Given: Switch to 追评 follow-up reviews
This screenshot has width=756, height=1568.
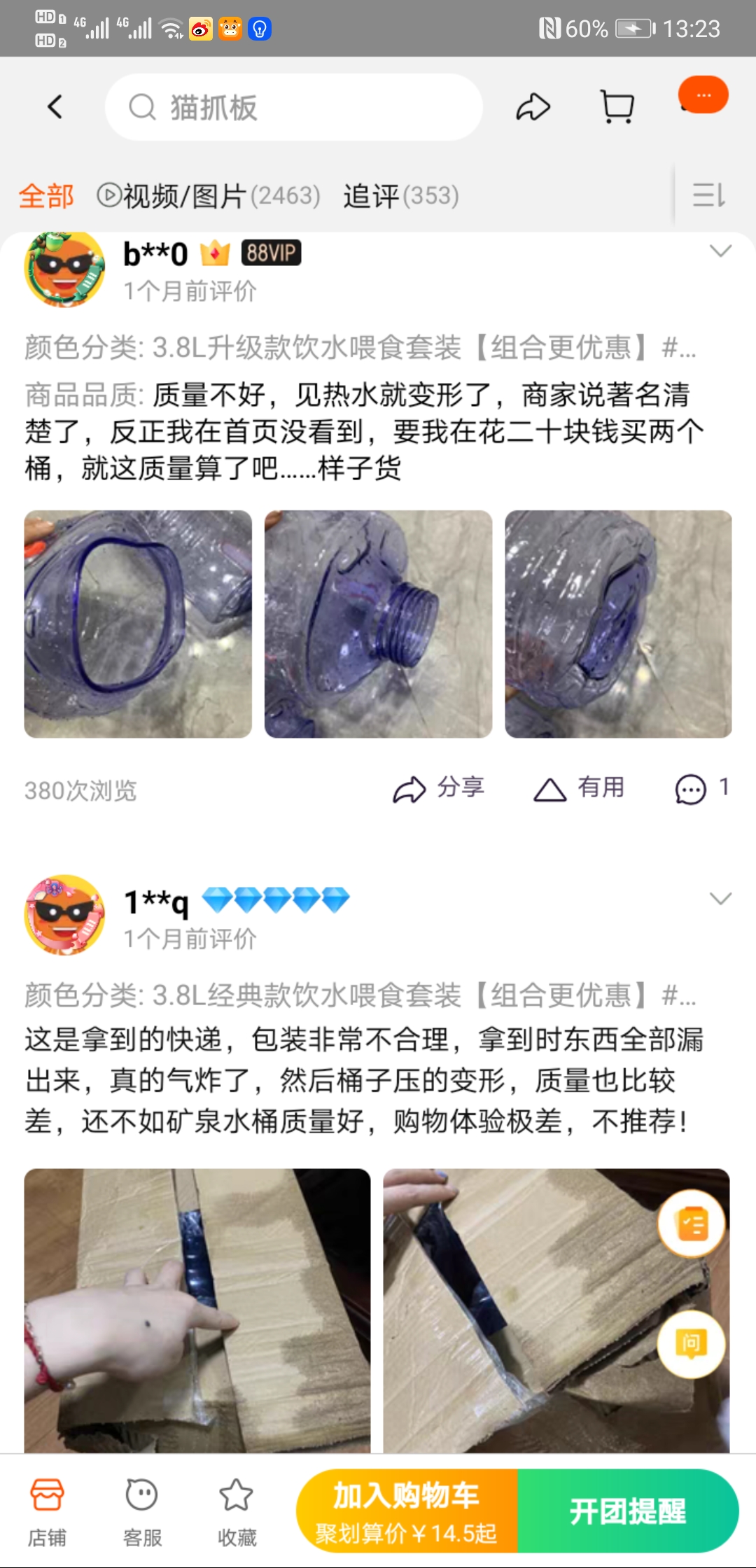Looking at the screenshot, I should 401,196.
